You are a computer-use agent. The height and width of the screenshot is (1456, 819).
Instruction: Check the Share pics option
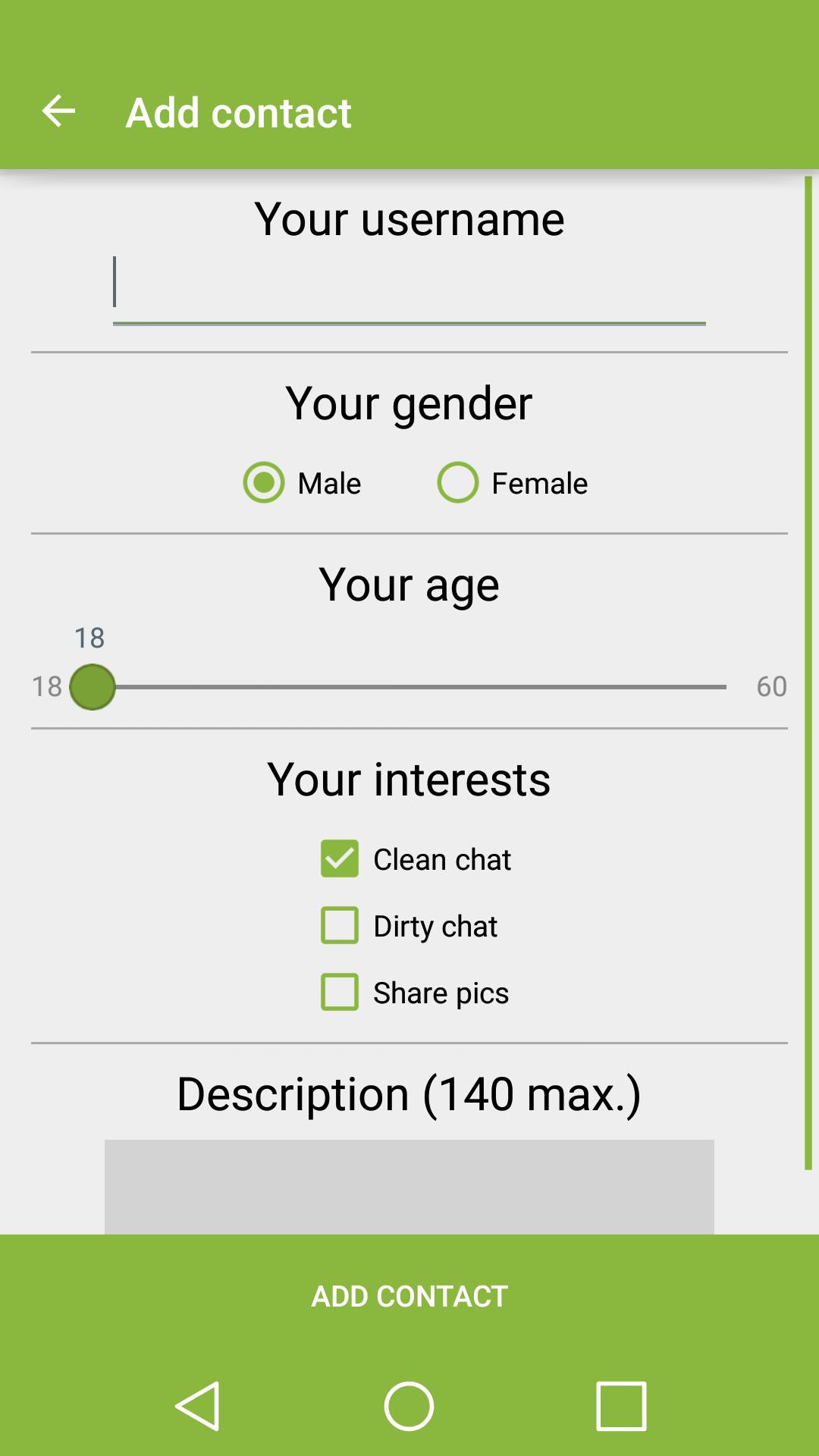click(x=339, y=992)
